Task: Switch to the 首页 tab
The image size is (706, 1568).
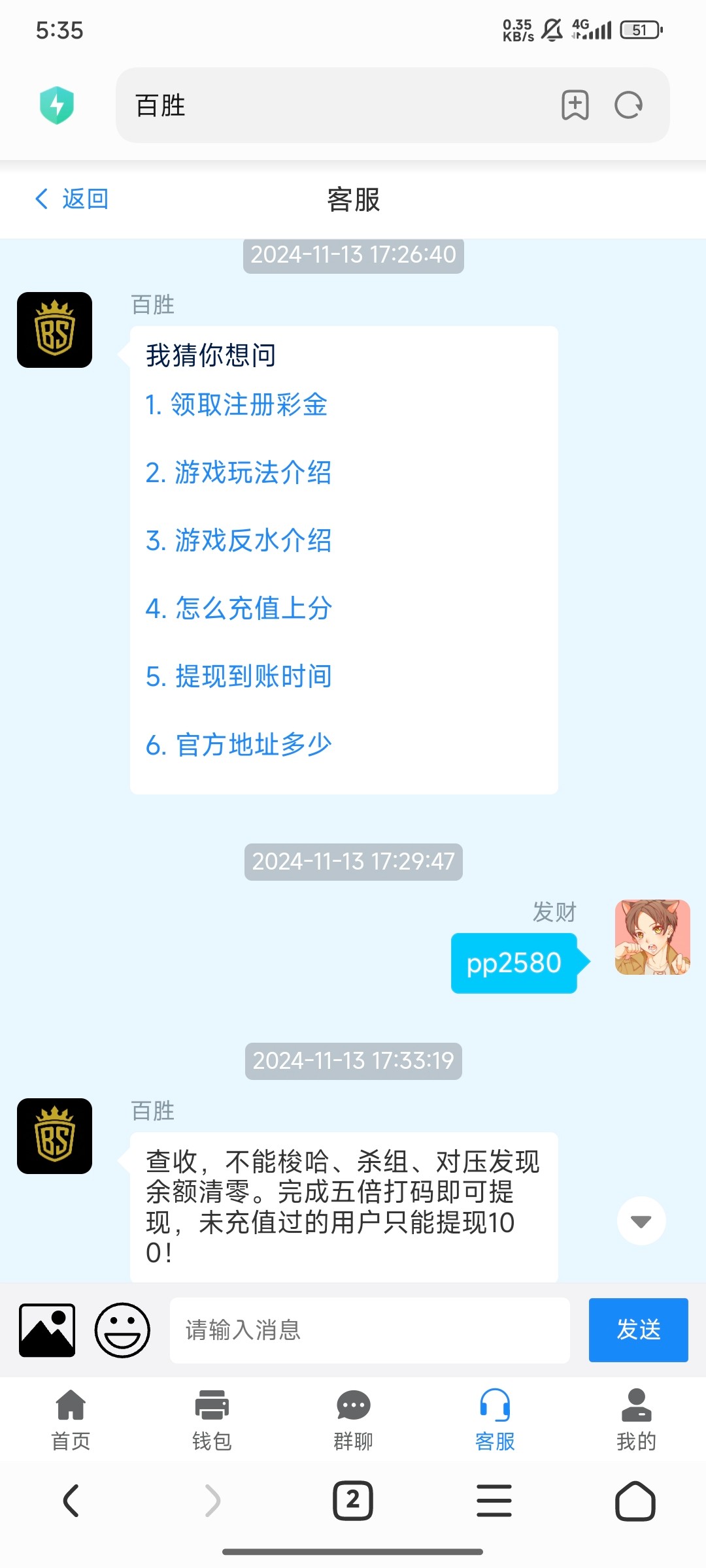Action: point(71,1419)
